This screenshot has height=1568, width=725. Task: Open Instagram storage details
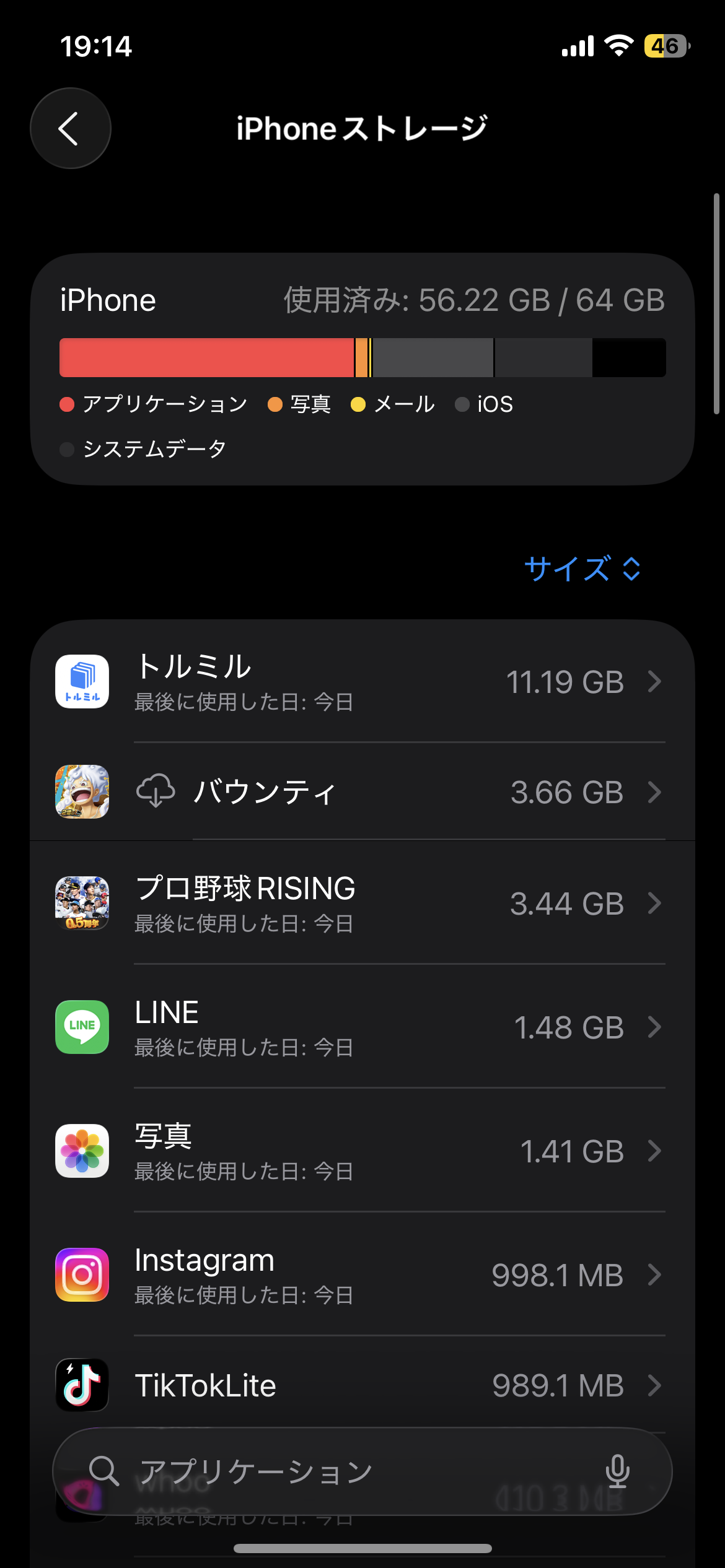tap(362, 1275)
